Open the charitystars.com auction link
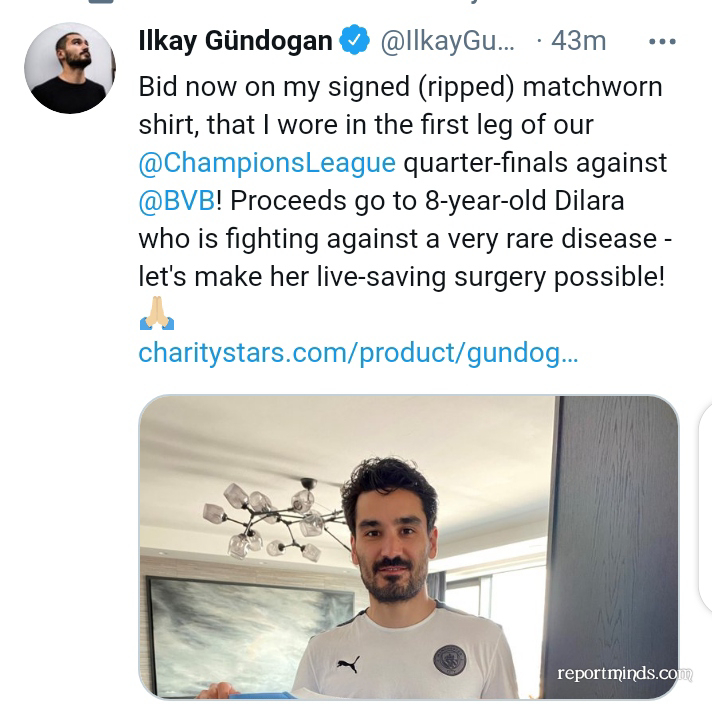Image resolution: width=712 pixels, height=704 pixels. pos(358,353)
